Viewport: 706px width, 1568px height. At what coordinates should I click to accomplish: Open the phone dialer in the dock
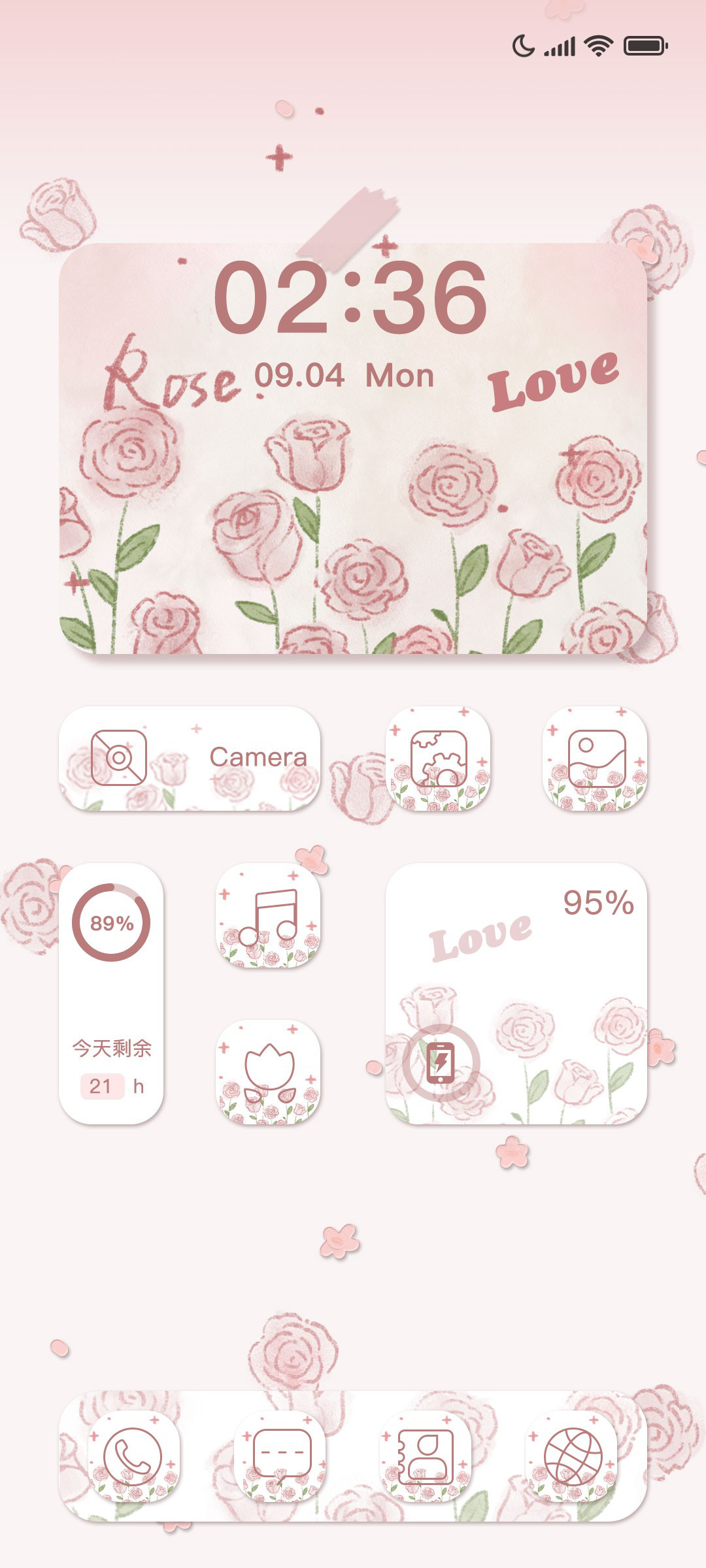tap(133, 1456)
